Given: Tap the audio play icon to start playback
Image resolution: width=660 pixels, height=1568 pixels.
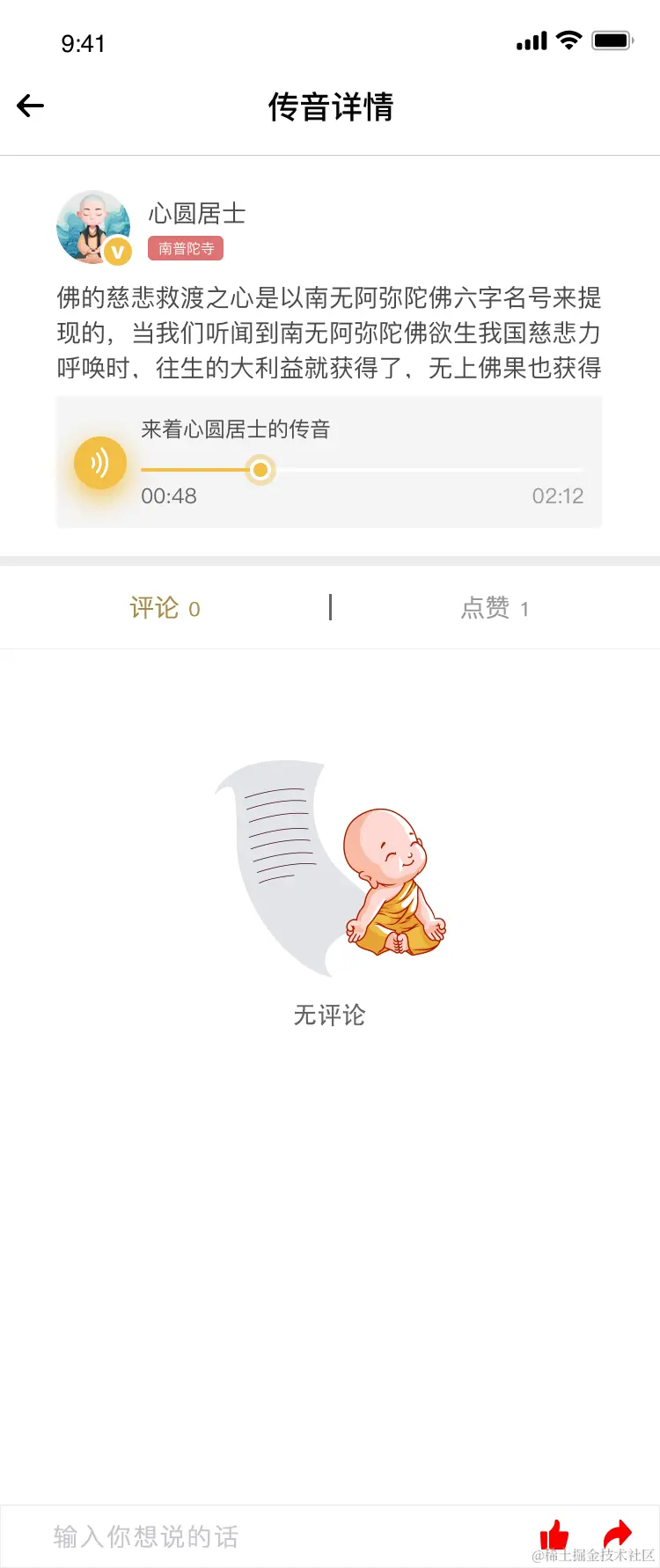Looking at the screenshot, I should 100,463.
